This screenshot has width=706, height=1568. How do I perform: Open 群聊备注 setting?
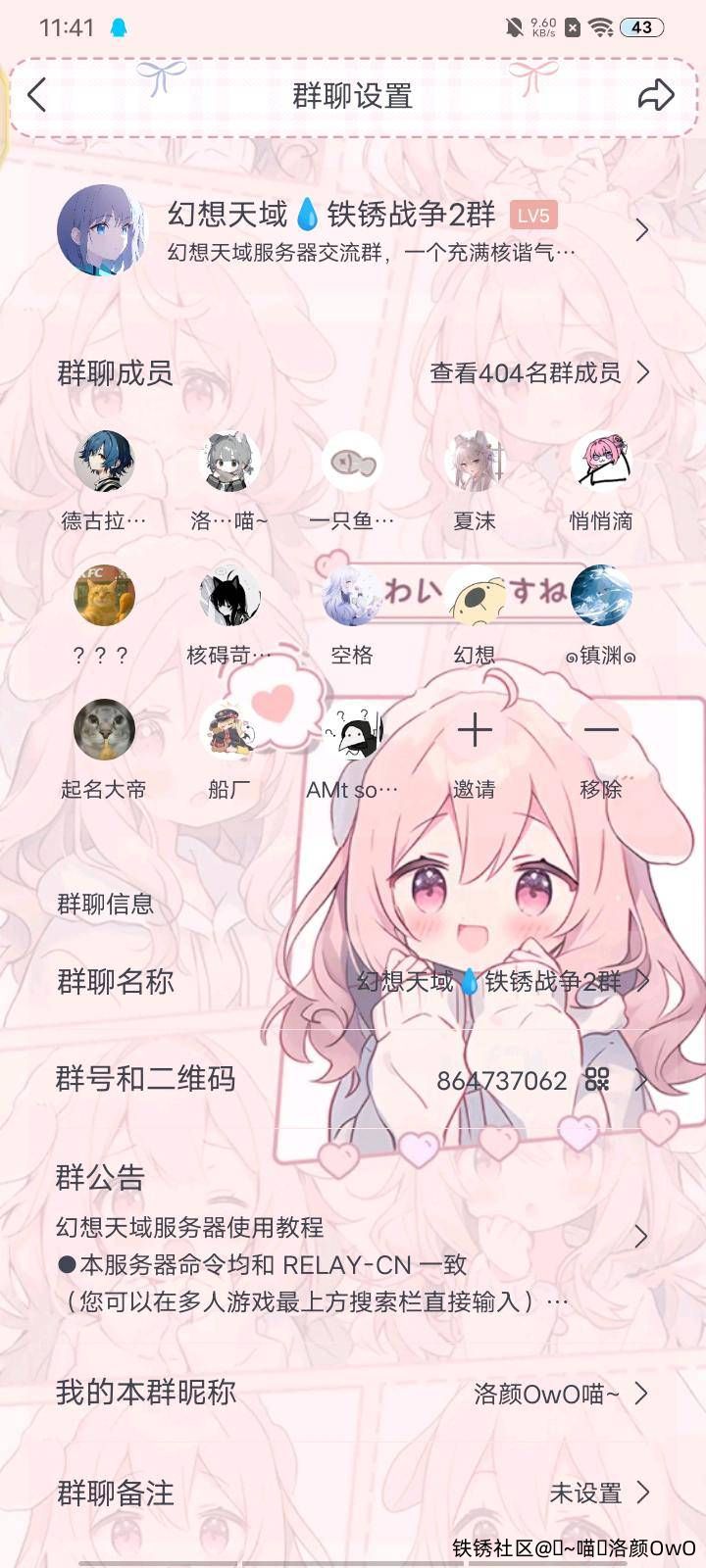tap(353, 1493)
